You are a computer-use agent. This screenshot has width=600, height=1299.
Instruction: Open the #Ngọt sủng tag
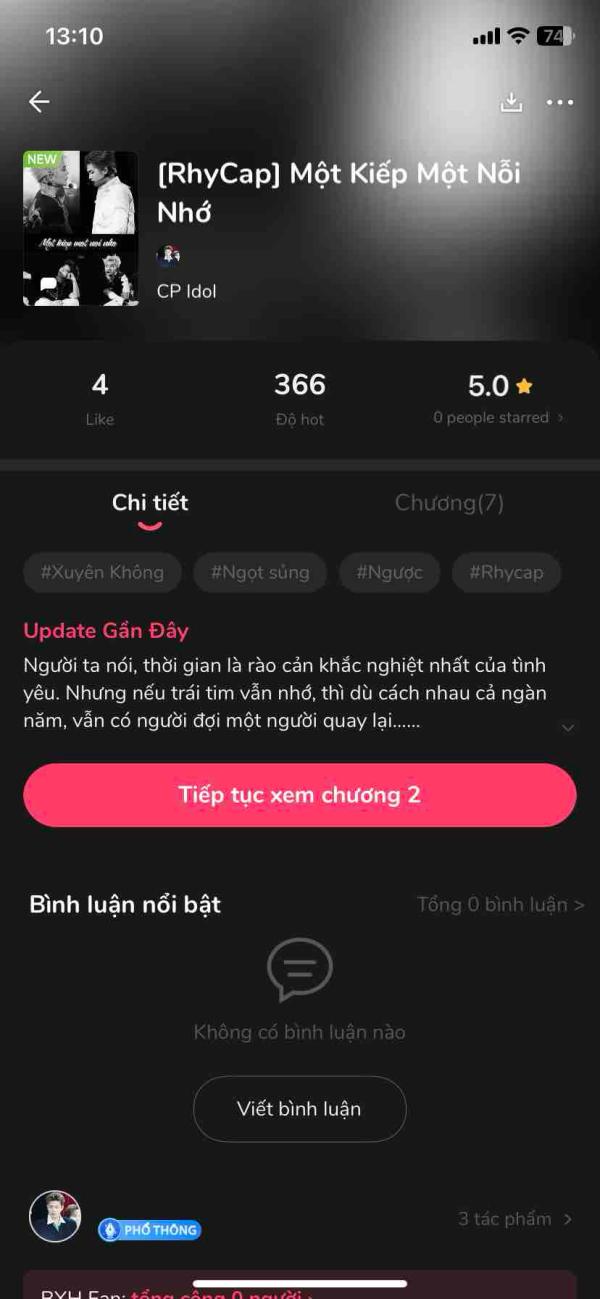click(260, 573)
